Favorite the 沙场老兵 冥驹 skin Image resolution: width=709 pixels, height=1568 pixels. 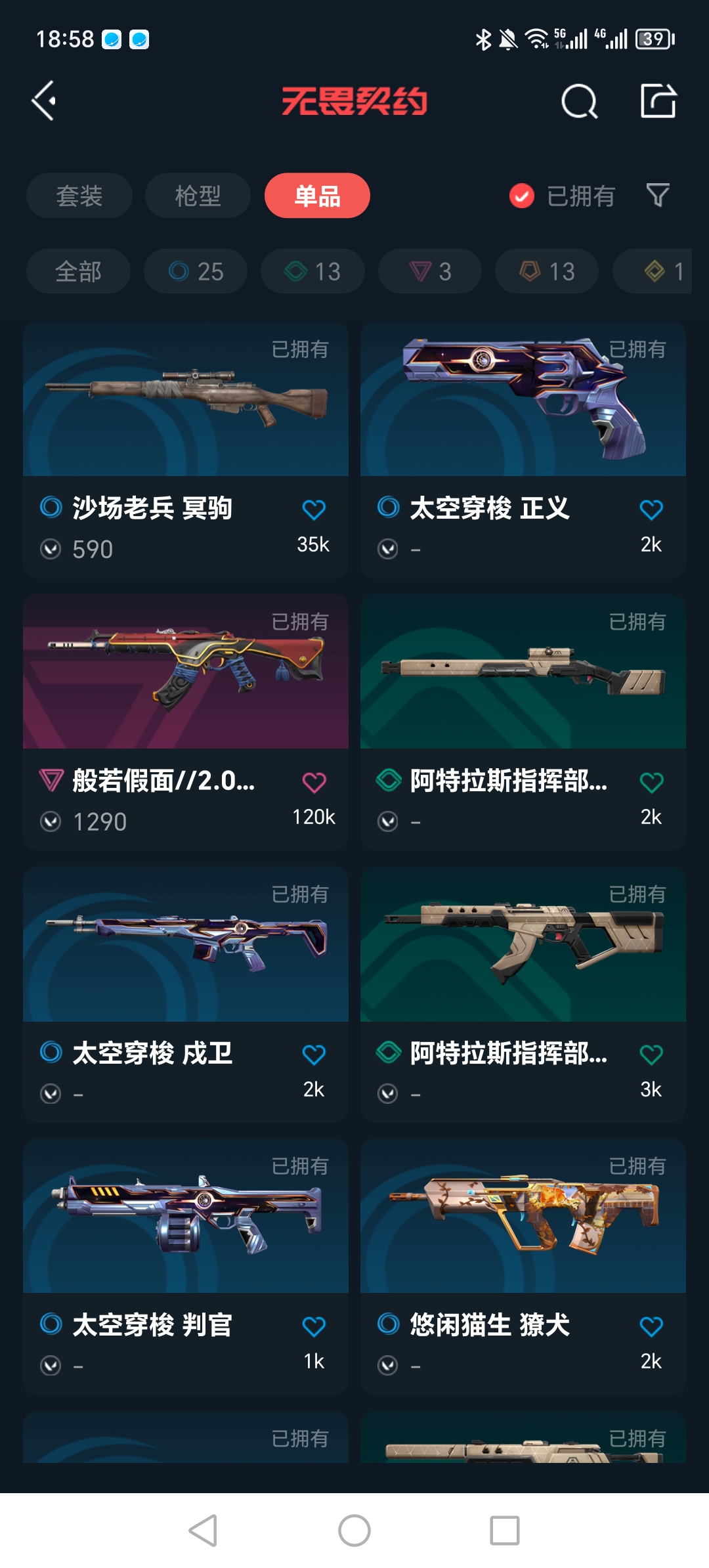coord(314,509)
